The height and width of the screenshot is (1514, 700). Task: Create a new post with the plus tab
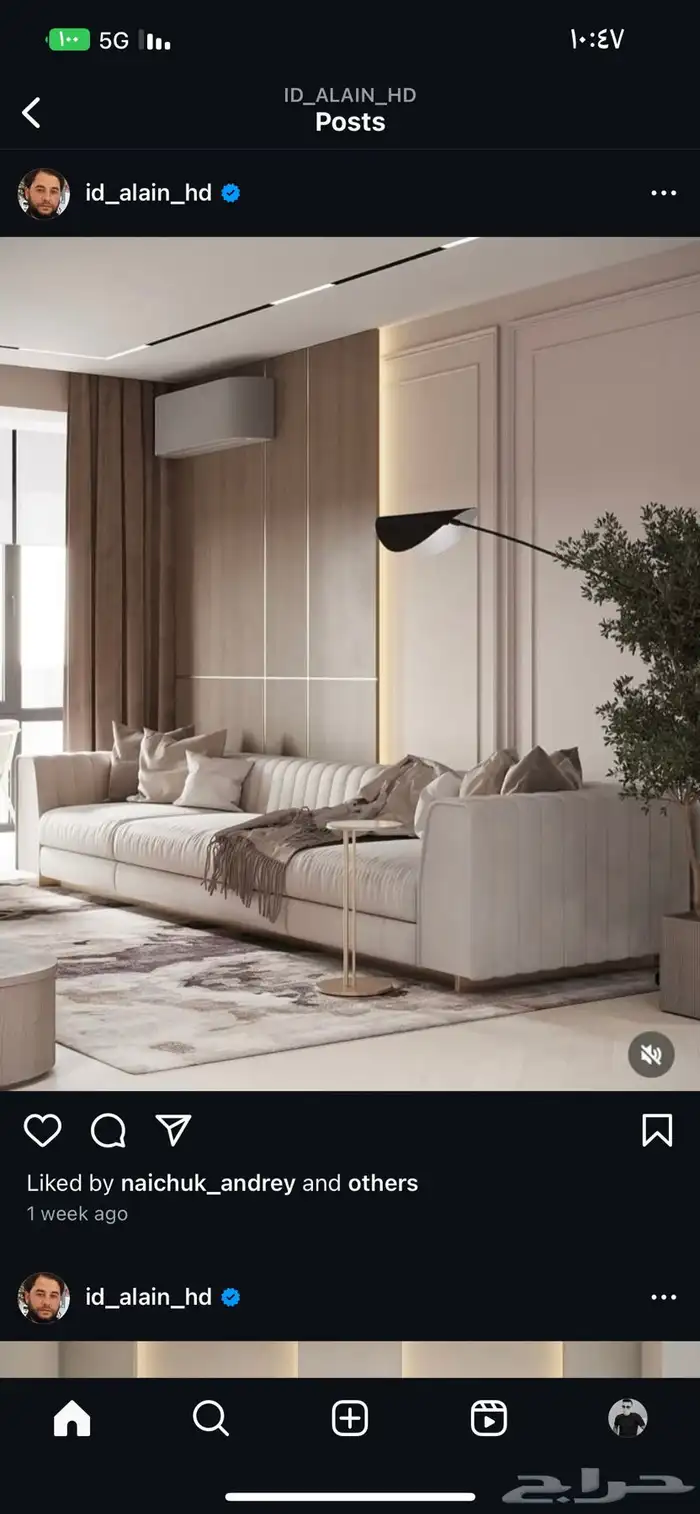[350, 1418]
